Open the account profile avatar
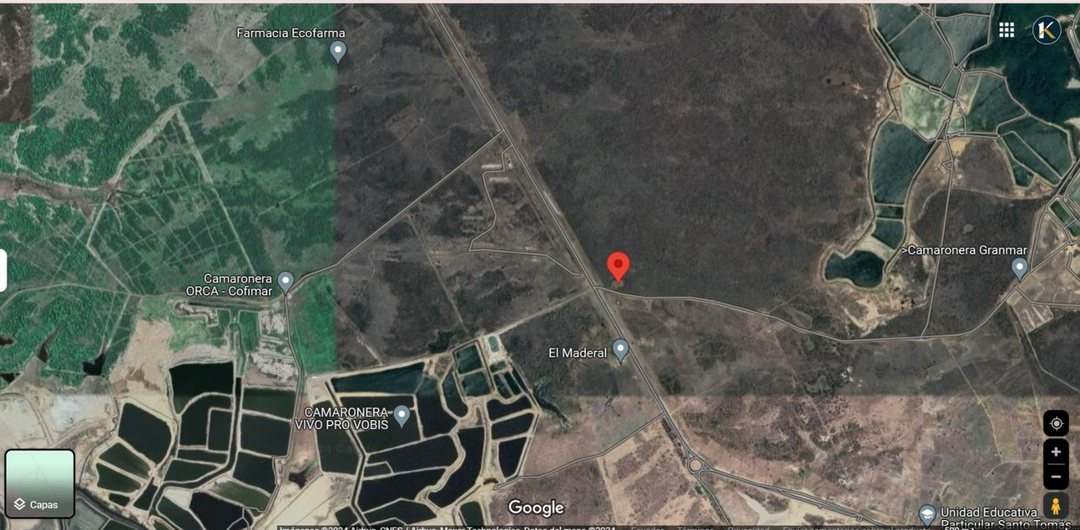 pyautogui.click(x=1046, y=30)
